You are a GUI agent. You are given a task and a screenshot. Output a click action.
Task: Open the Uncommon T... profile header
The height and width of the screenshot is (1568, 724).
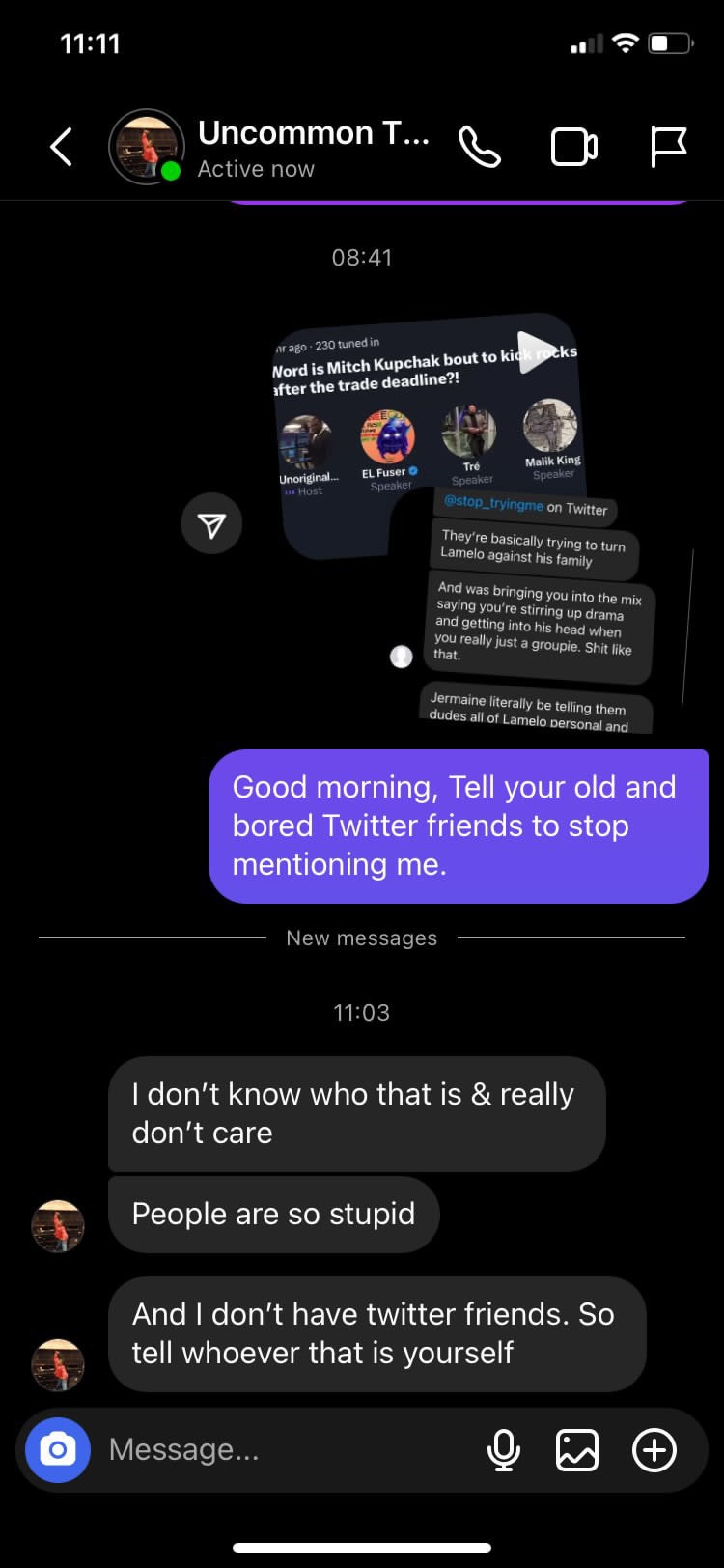point(270,148)
